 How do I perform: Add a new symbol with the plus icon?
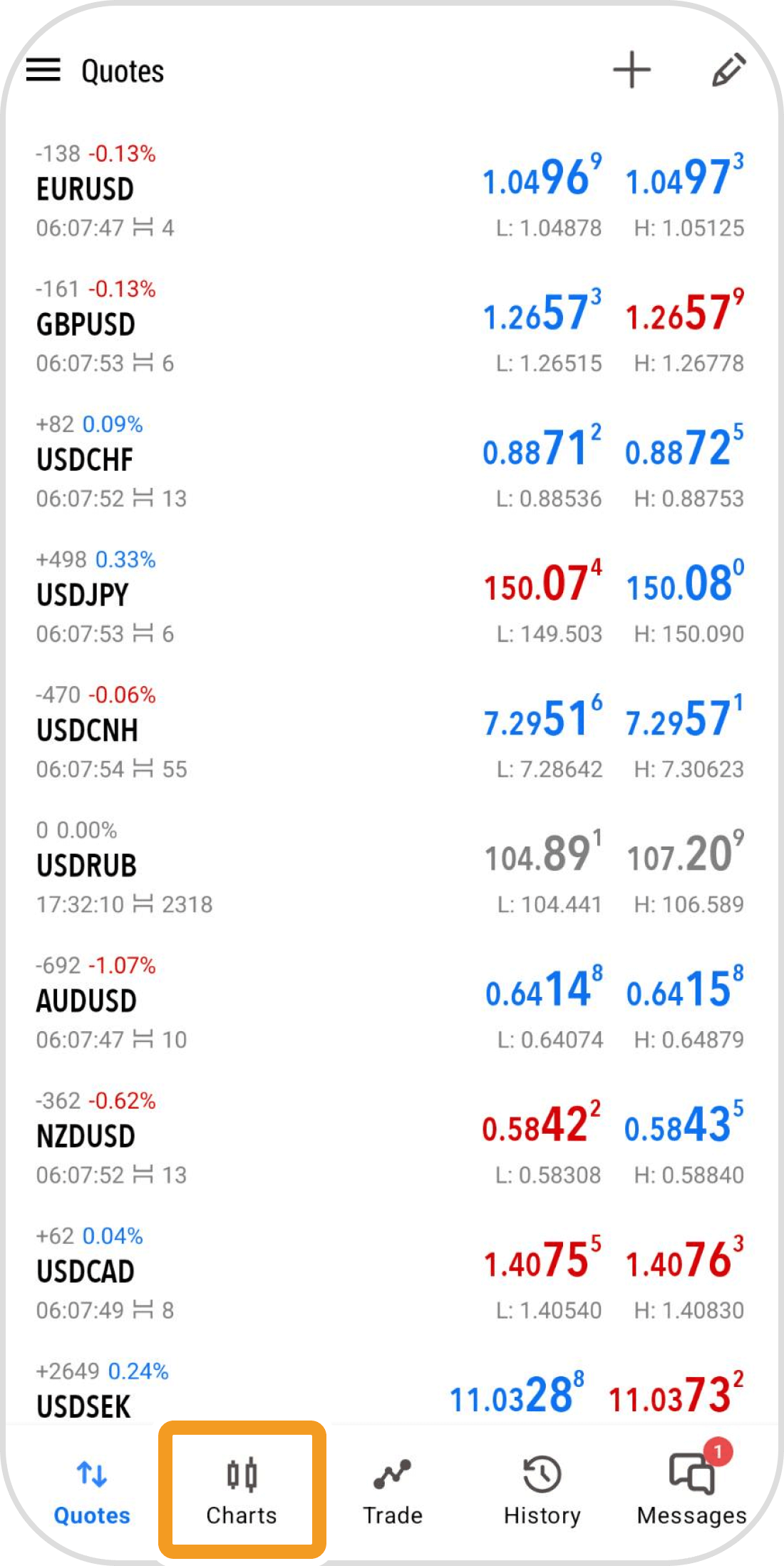pyautogui.click(x=631, y=70)
